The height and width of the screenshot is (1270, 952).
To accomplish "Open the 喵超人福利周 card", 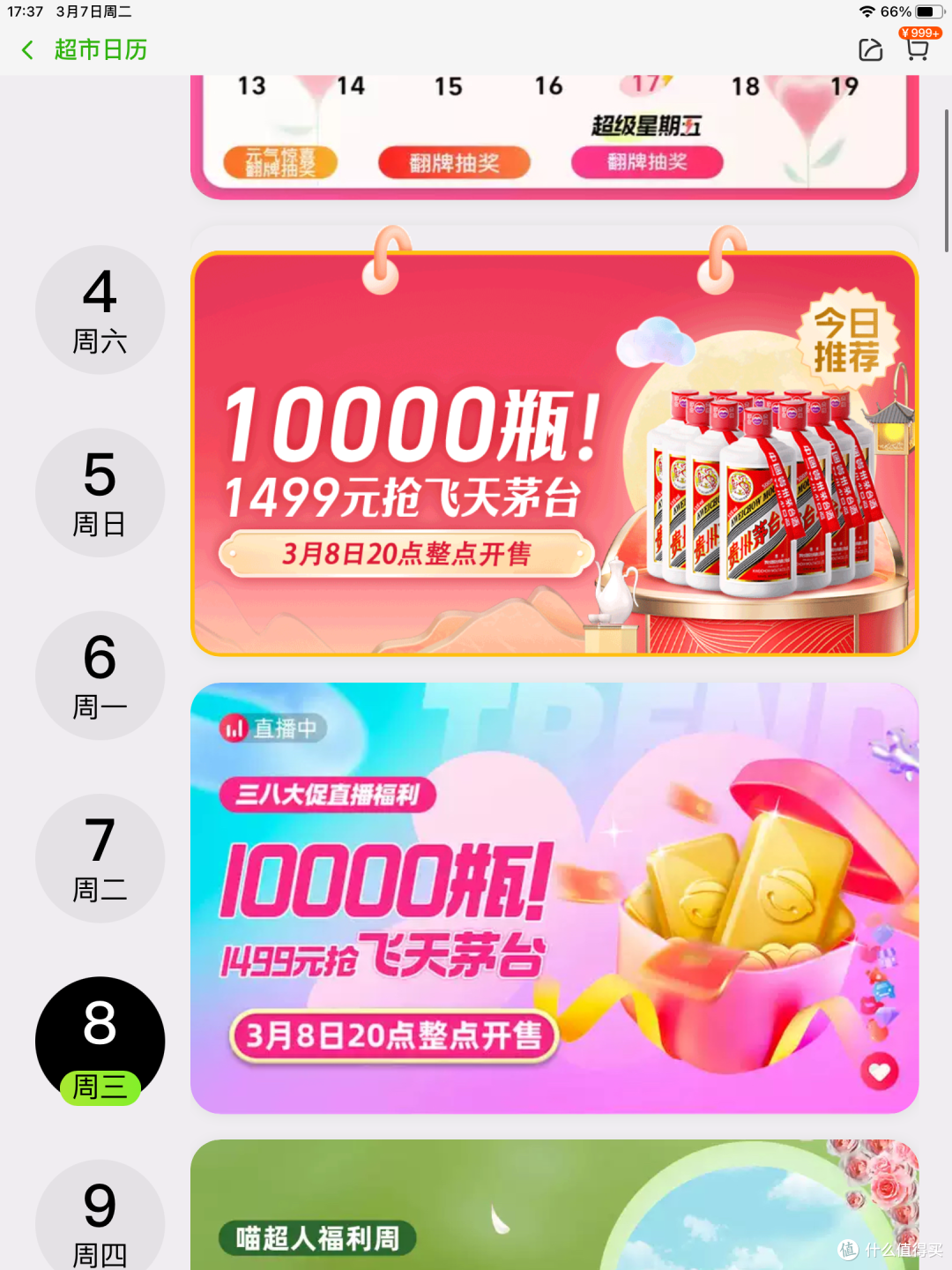I will tap(554, 1208).
